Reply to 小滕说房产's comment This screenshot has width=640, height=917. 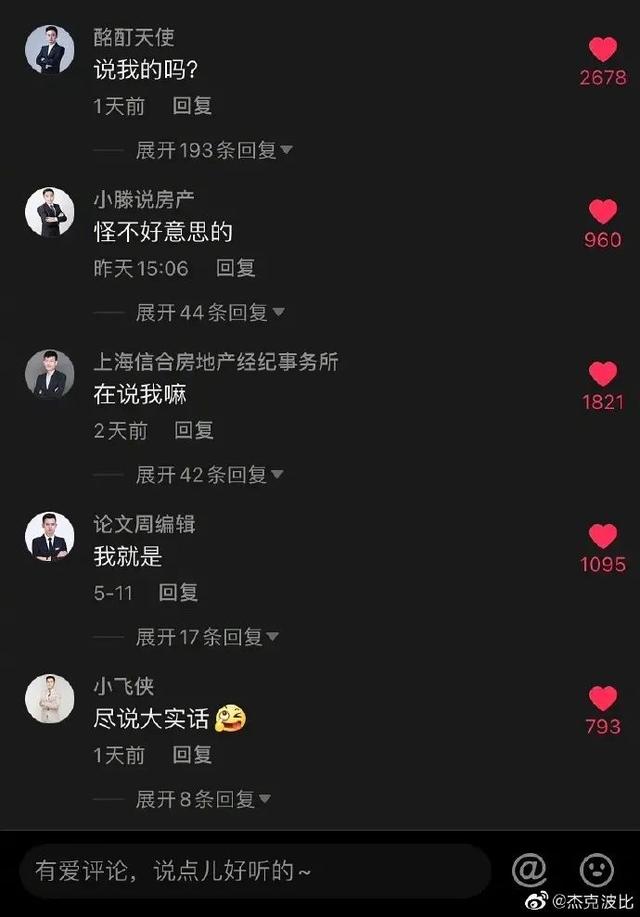(236, 268)
